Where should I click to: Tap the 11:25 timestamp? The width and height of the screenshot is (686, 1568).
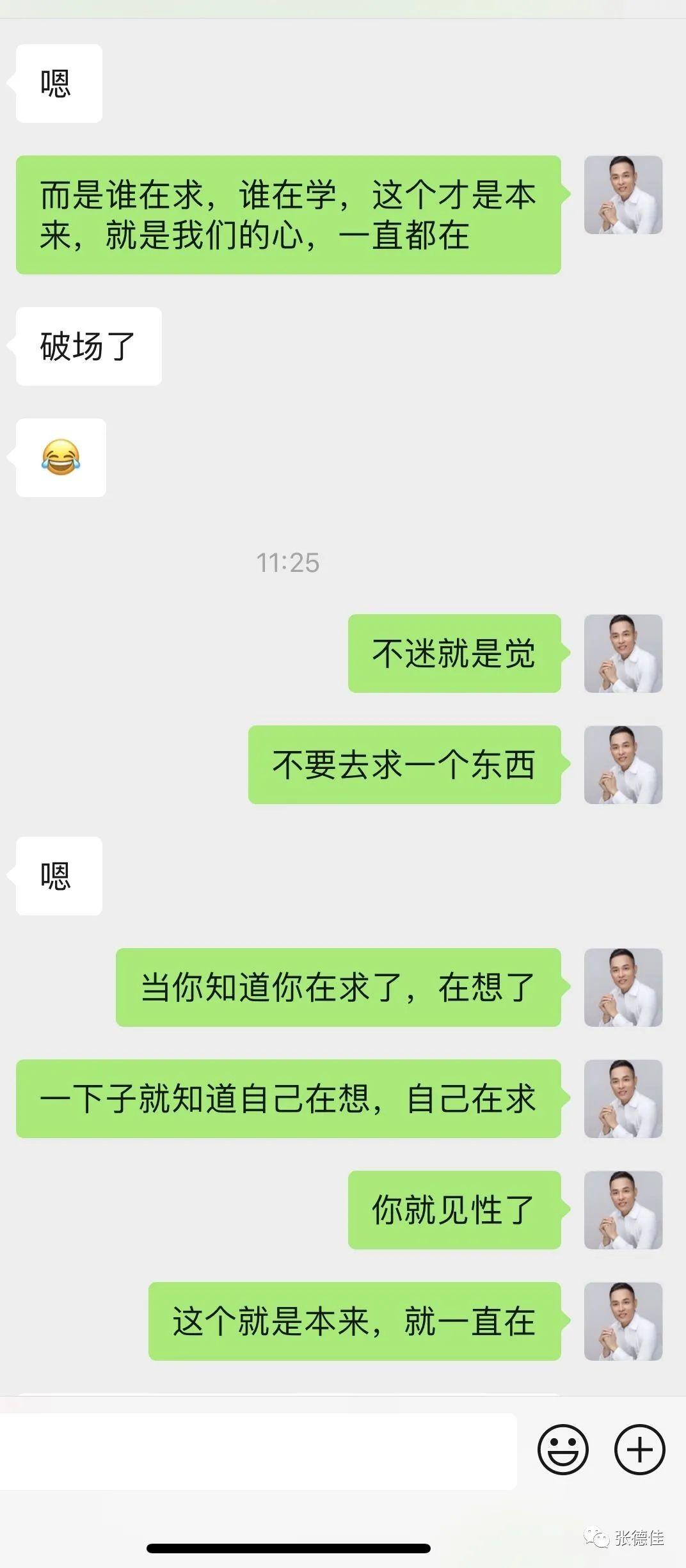click(287, 561)
